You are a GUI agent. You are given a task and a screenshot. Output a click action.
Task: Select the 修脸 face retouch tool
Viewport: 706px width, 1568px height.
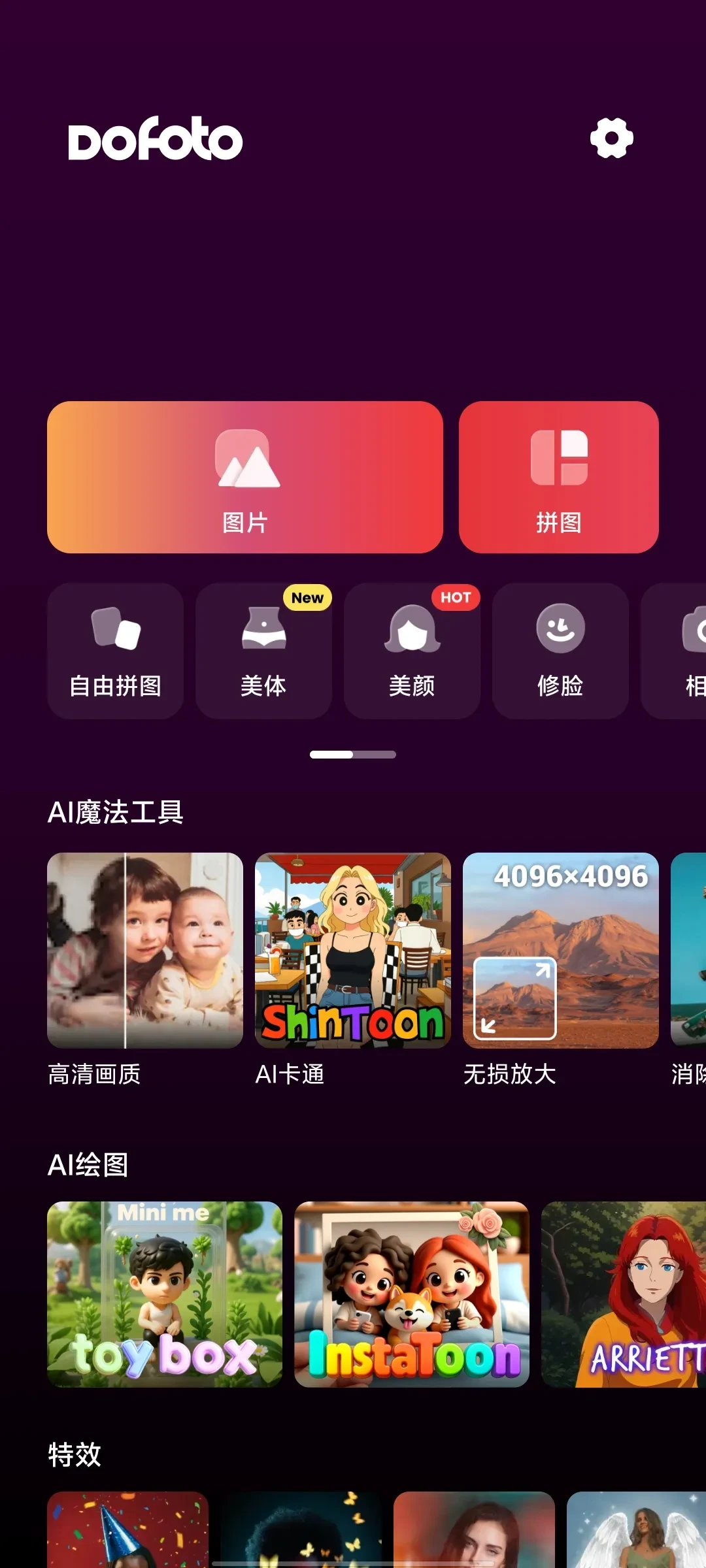[560, 651]
